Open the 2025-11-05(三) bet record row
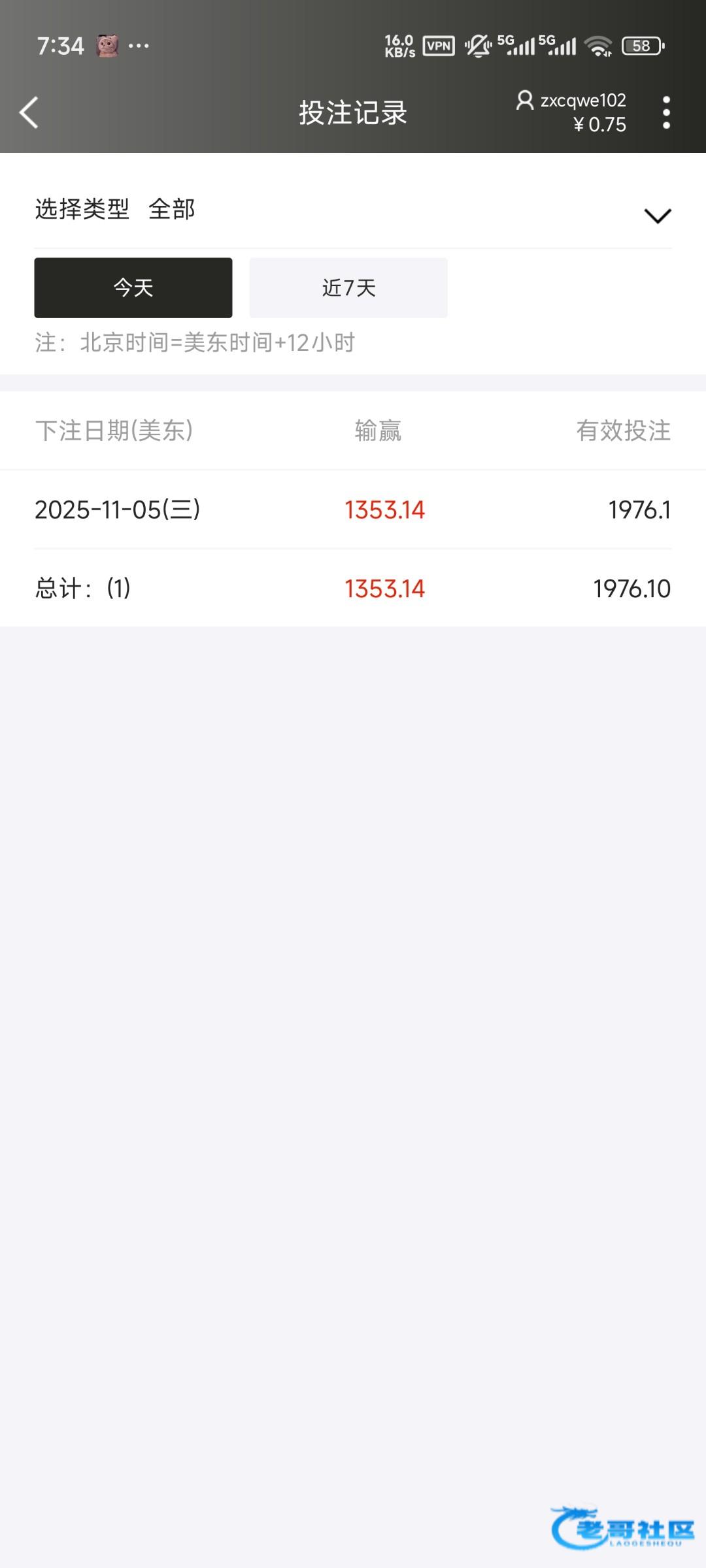Image resolution: width=706 pixels, height=1568 pixels. point(353,510)
